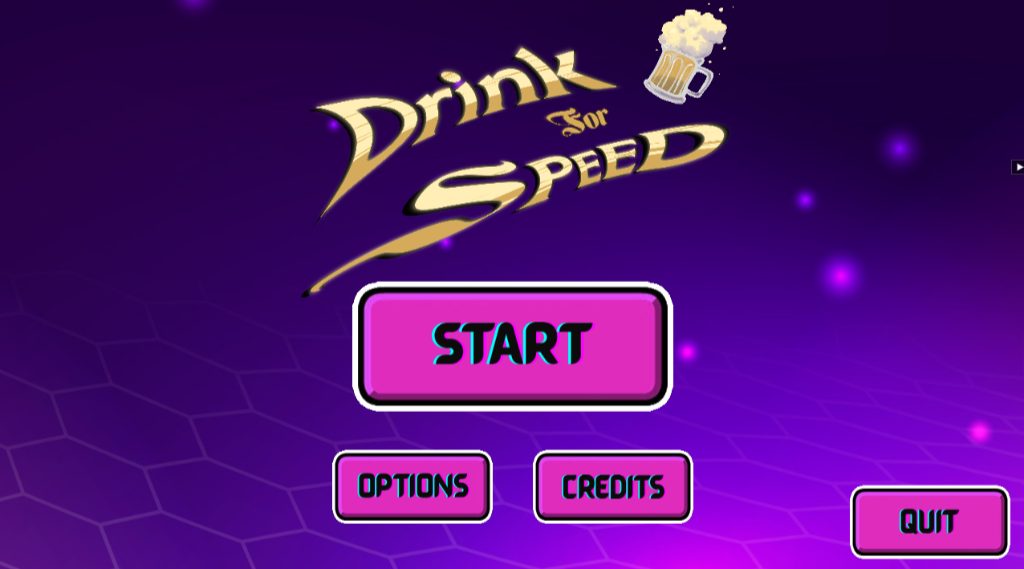
Task: Open the OPTIONS menu
Action: point(413,486)
